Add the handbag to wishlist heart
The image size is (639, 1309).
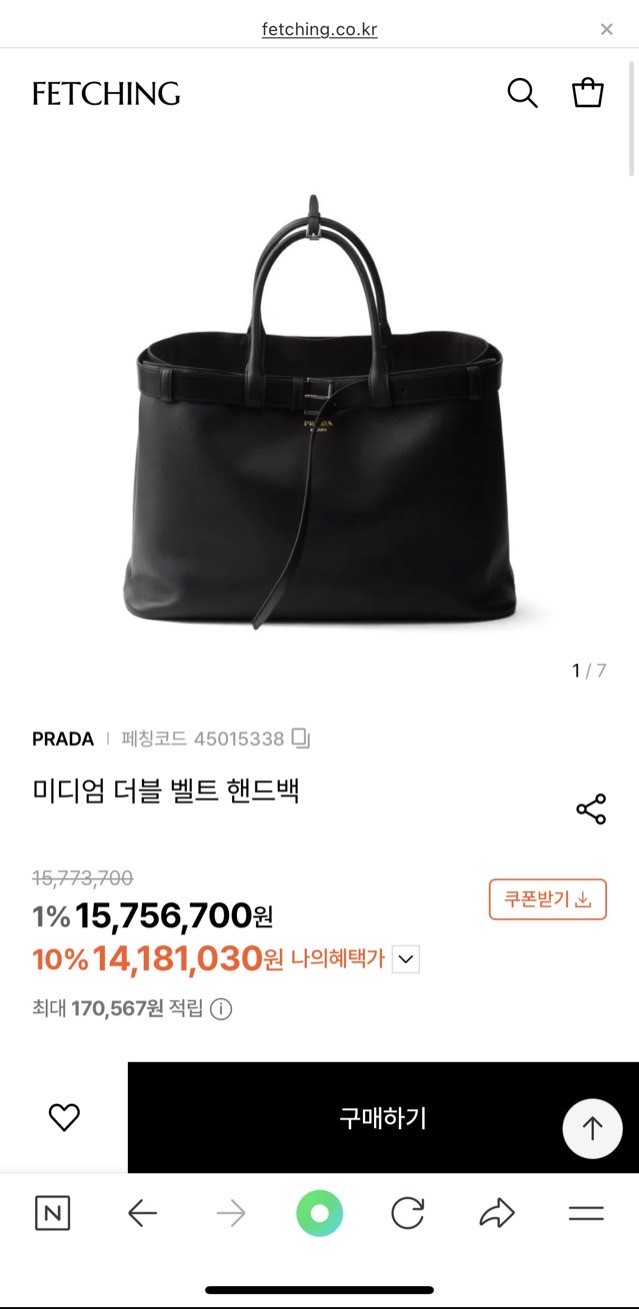tap(64, 1117)
